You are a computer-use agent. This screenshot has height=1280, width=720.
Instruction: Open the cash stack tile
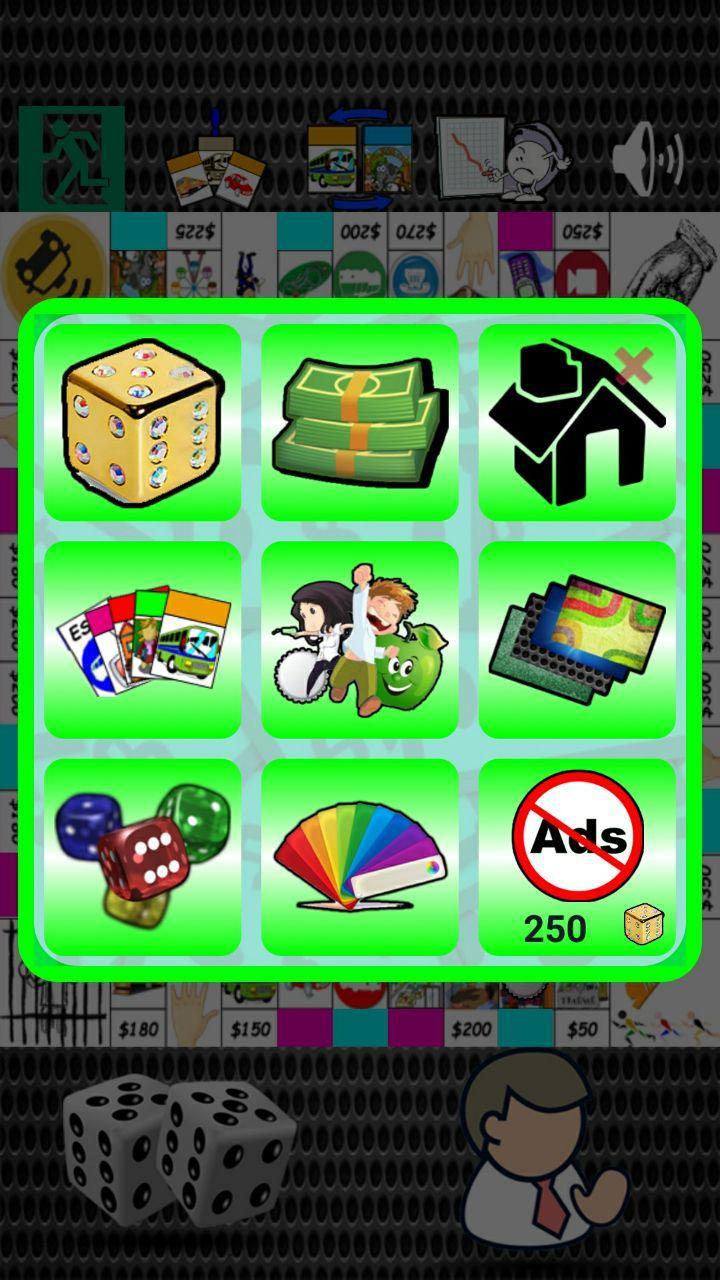[360, 422]
